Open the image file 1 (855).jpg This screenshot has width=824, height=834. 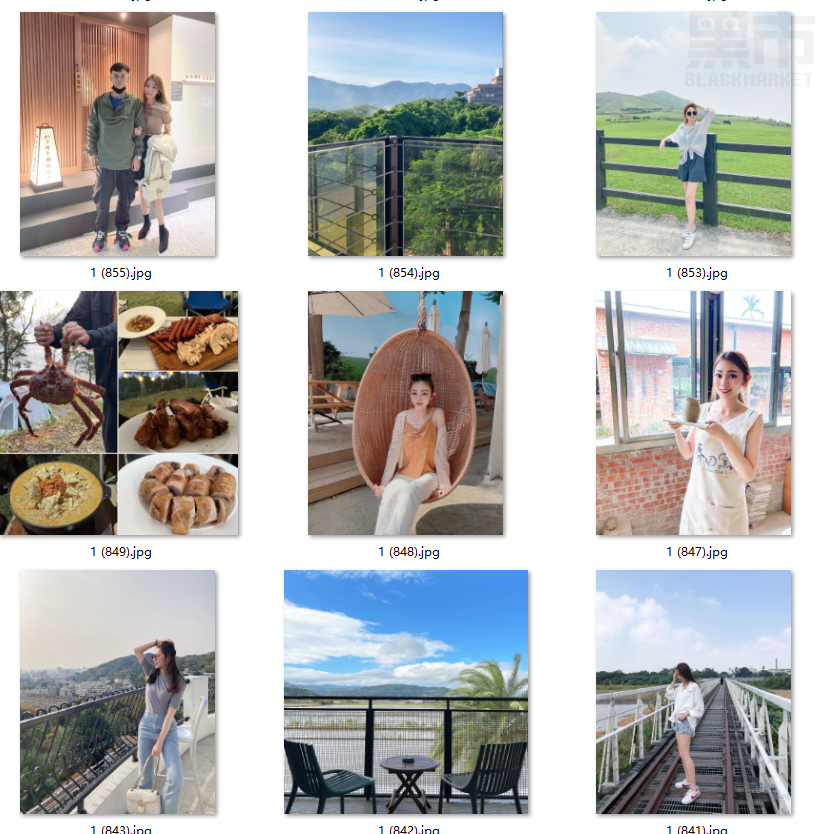118,134
